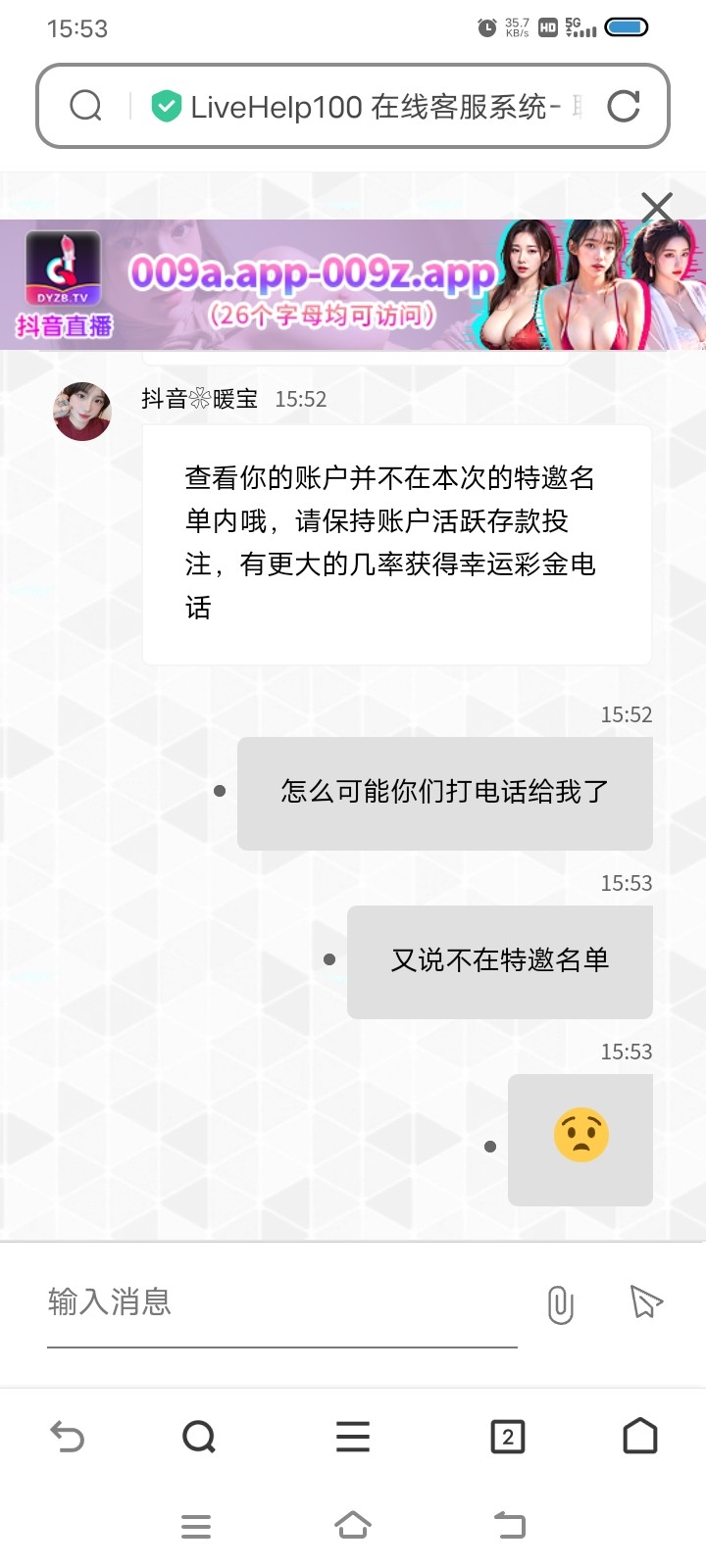Open the browser menu
This screenshot has width=706, height=1568.
pyautogui.click(x=353, y=1437)
